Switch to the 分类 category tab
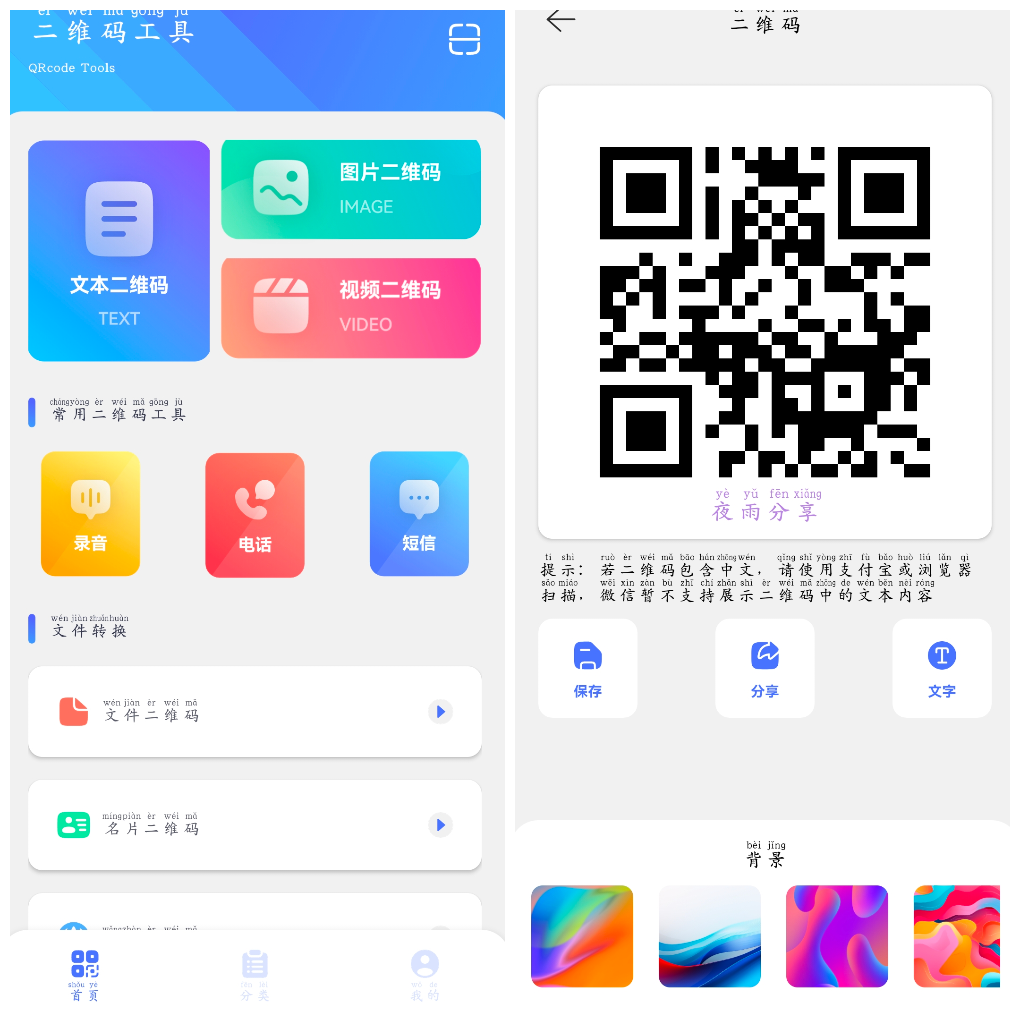The width and height of the screenshot is (1020, 1020). (255, 974)
